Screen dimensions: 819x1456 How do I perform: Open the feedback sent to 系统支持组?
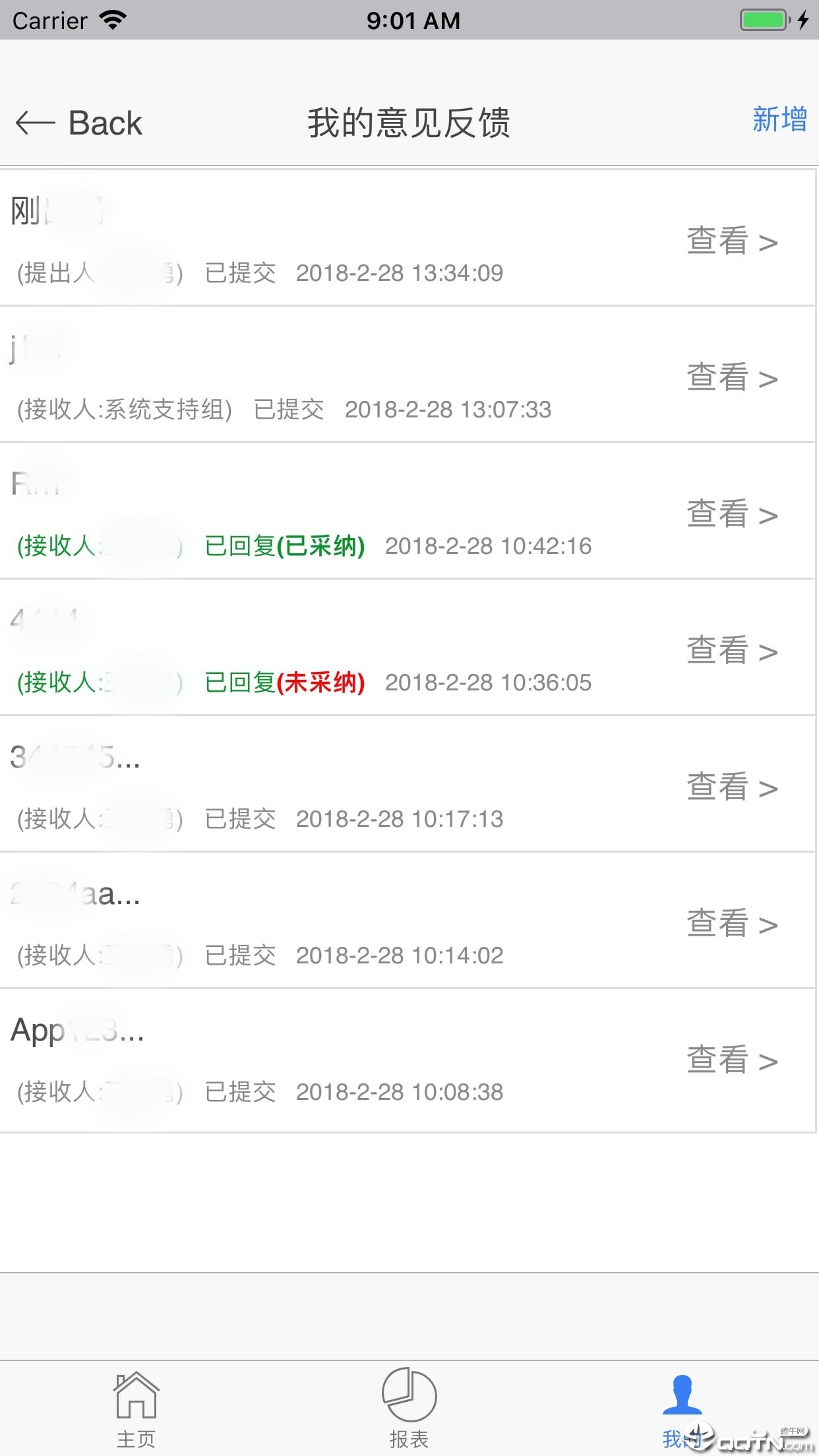pos(732,377)
